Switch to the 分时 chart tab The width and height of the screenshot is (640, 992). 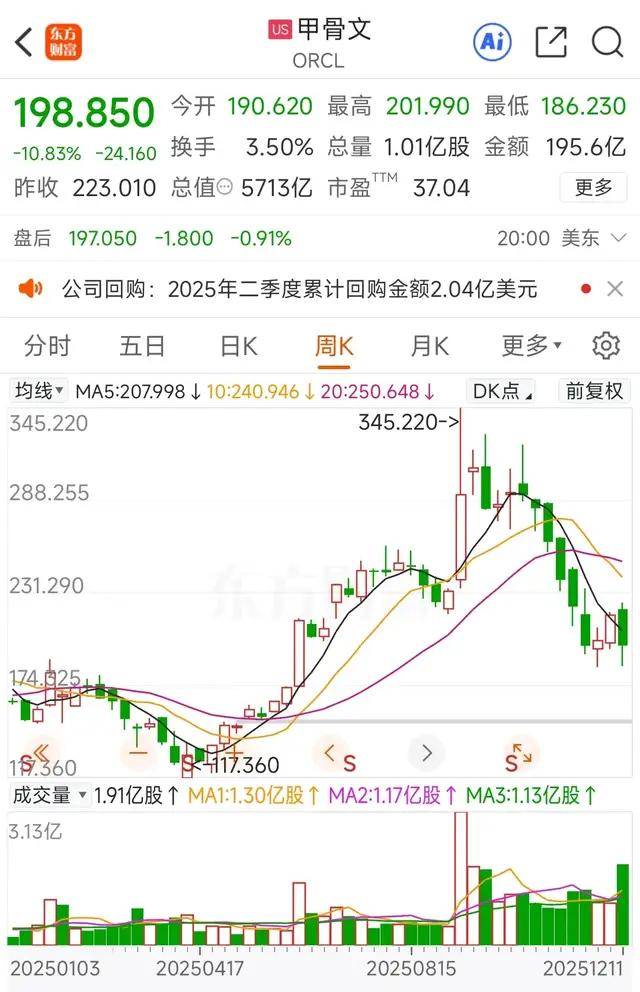point(48,346)
